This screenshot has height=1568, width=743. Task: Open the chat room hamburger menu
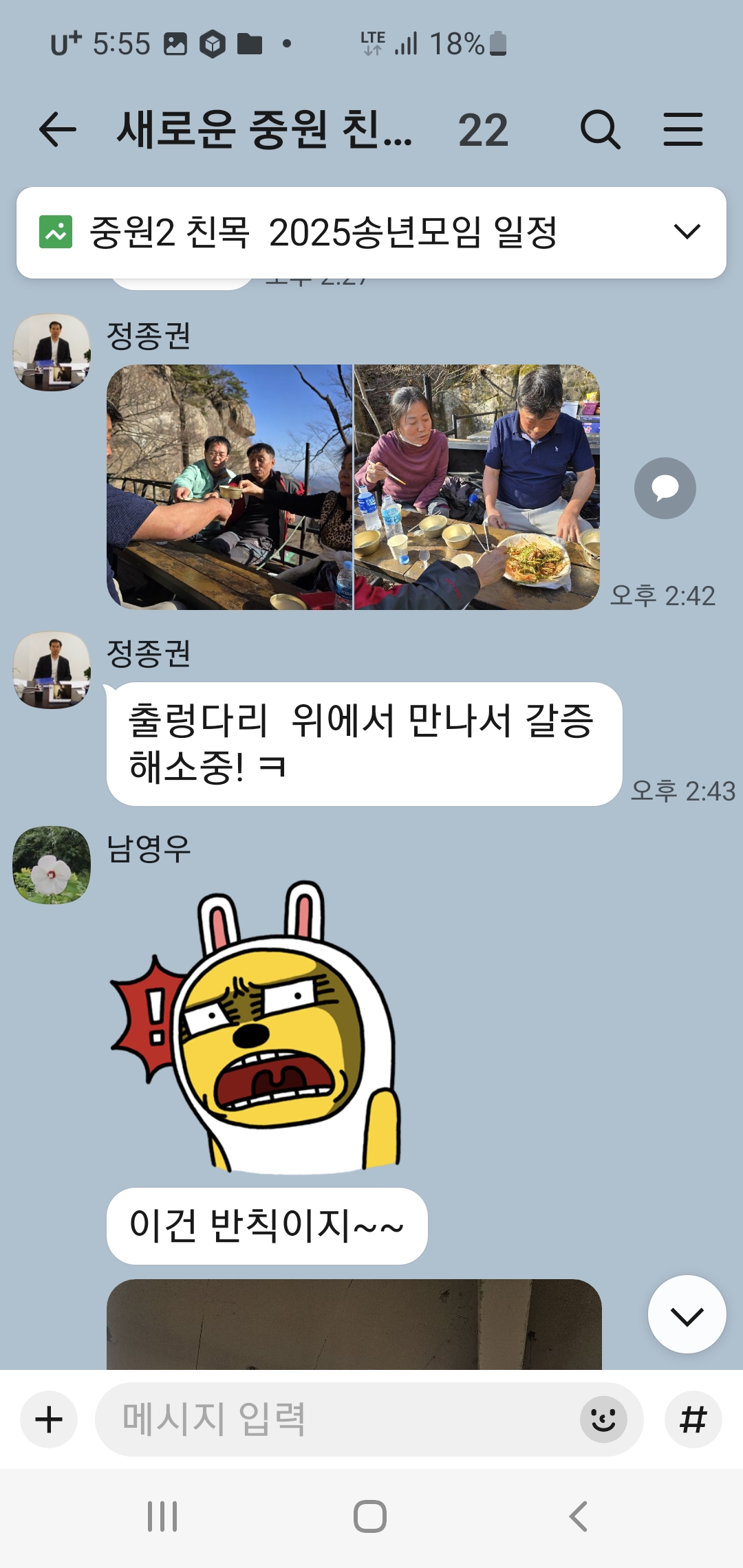(x=682, y=130)
